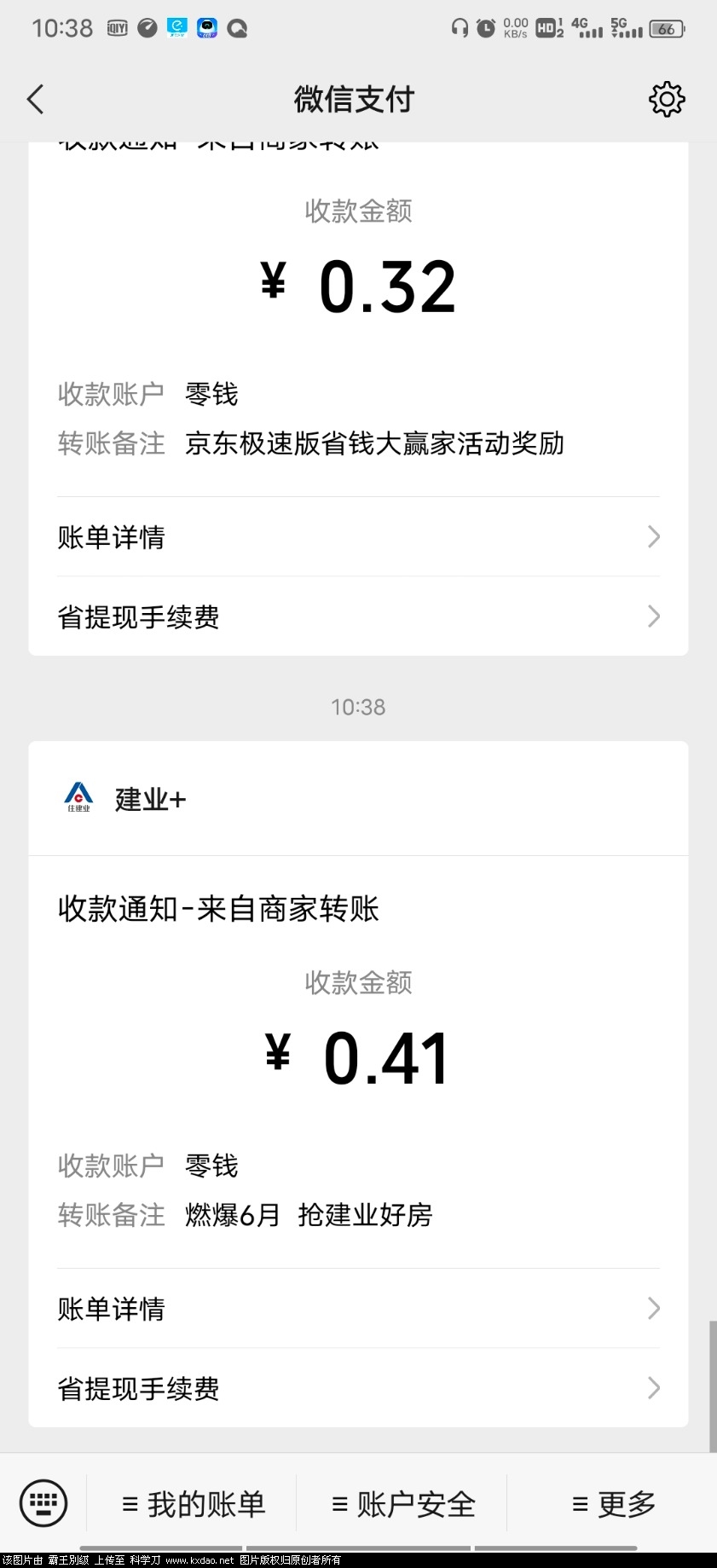This screenshot has height=1568, width=717.
Task: Expand 省提现手续费 on the 0.32 payment
Action: pos(358,616)
